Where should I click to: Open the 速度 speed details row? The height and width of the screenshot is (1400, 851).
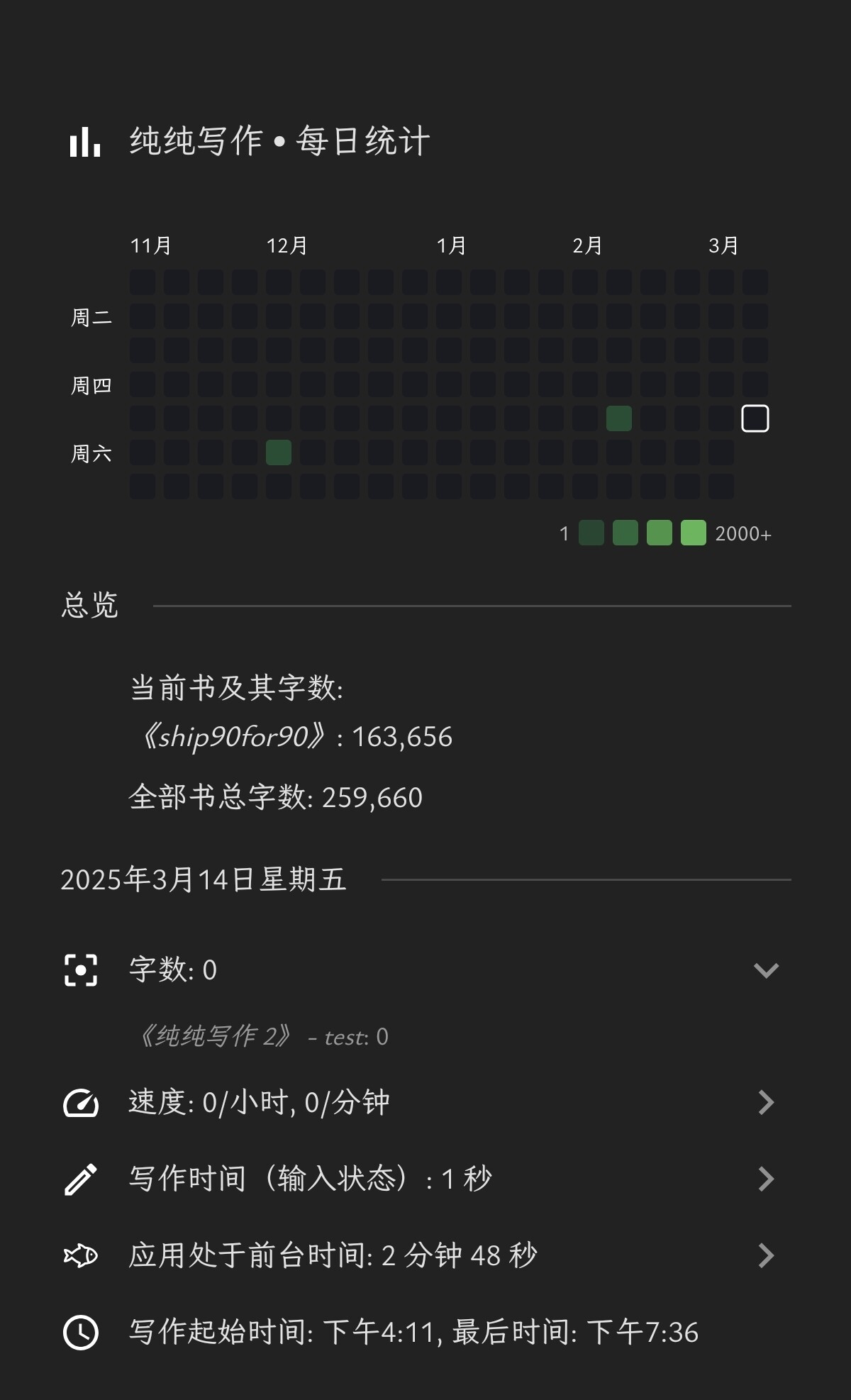[x=425, y=1103]
